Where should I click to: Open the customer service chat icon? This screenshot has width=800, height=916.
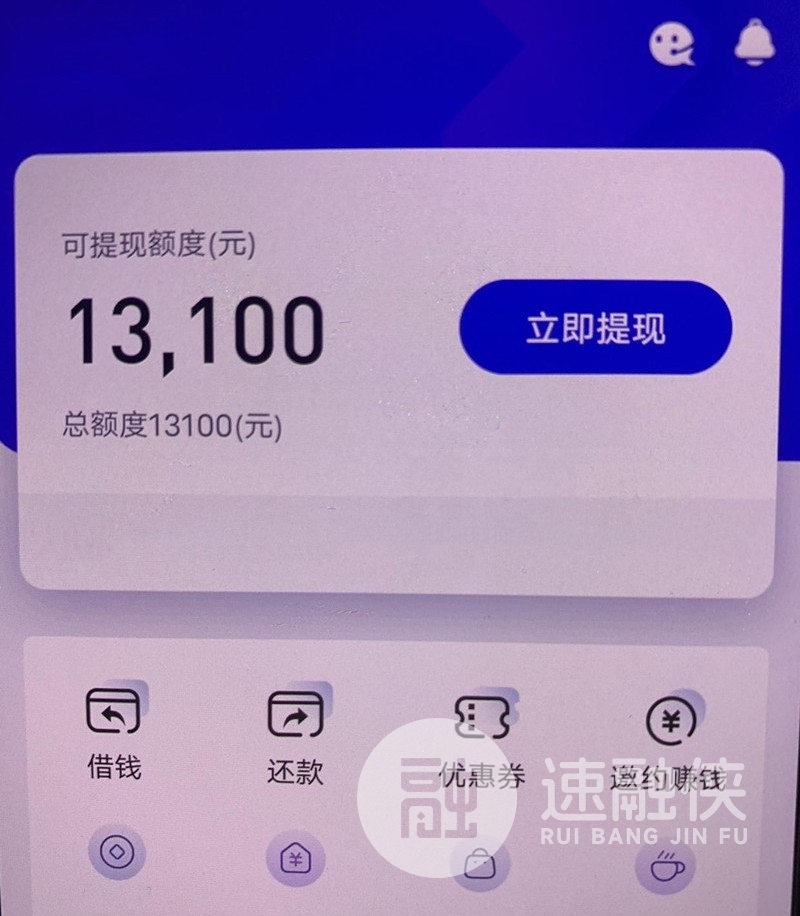(672, 45)
